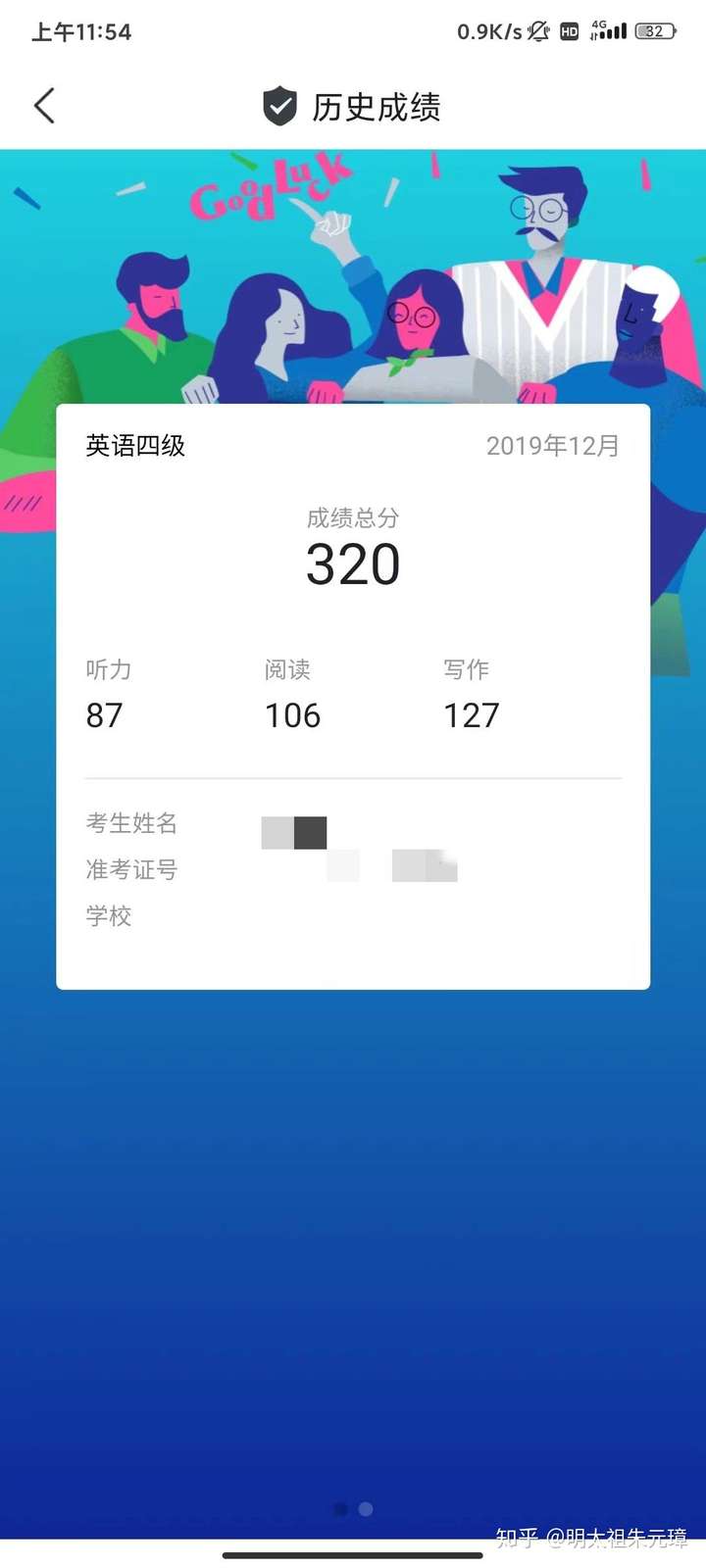Toggle the muted notifications bell in status bar
The width and height of the screenshot is (706, 1568).
click(536, 30)
